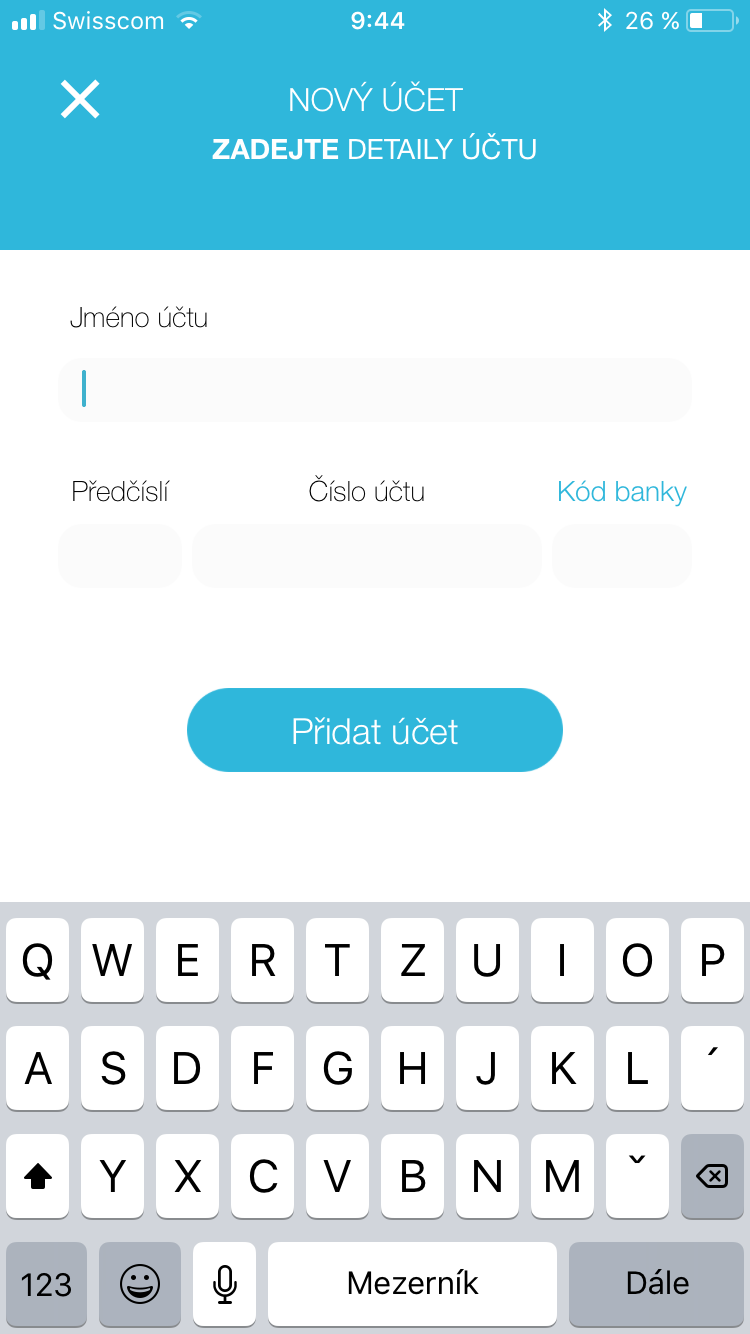The width and height of the screenshot is (750, 1334).
Task: Select the Číslo účtu input field
Action: coord(366,556)
